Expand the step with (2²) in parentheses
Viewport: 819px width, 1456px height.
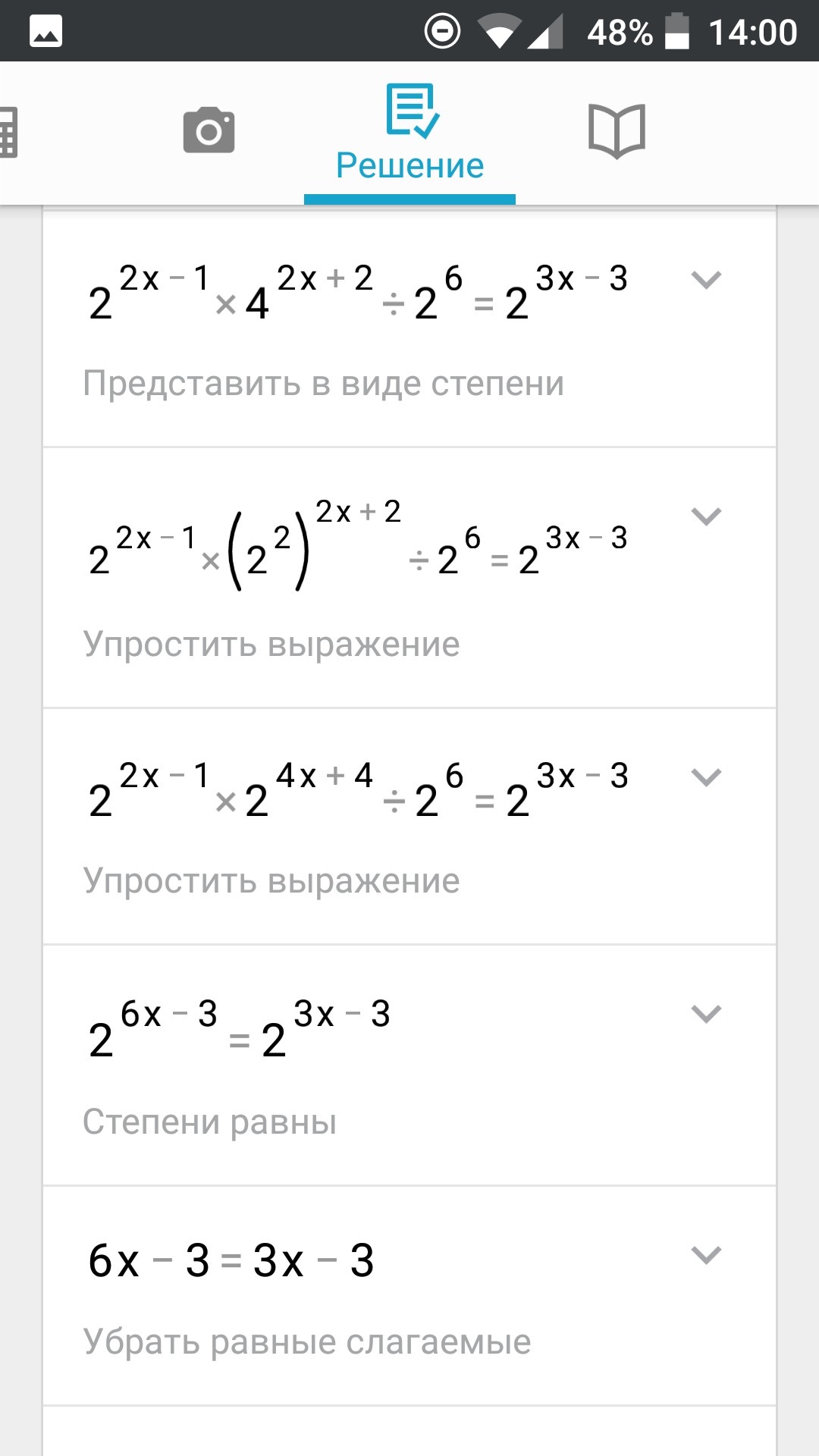click(x=706, y=516)
